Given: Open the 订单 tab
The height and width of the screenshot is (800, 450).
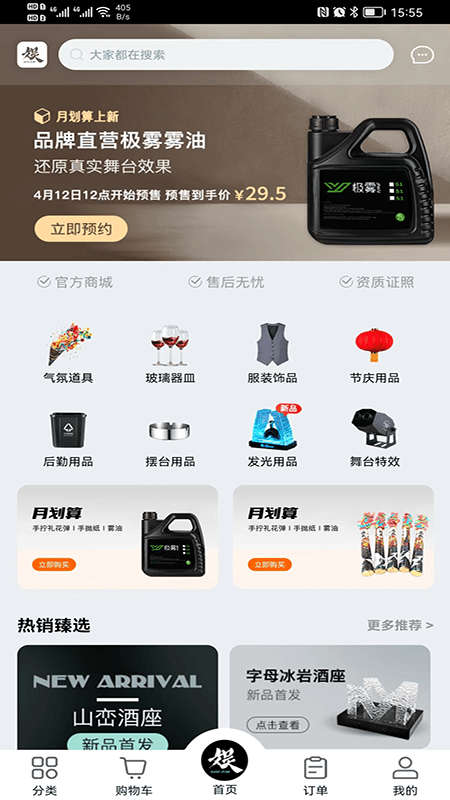Looking at the screenshot, I should pyautogui.click(x=315, y=776).
